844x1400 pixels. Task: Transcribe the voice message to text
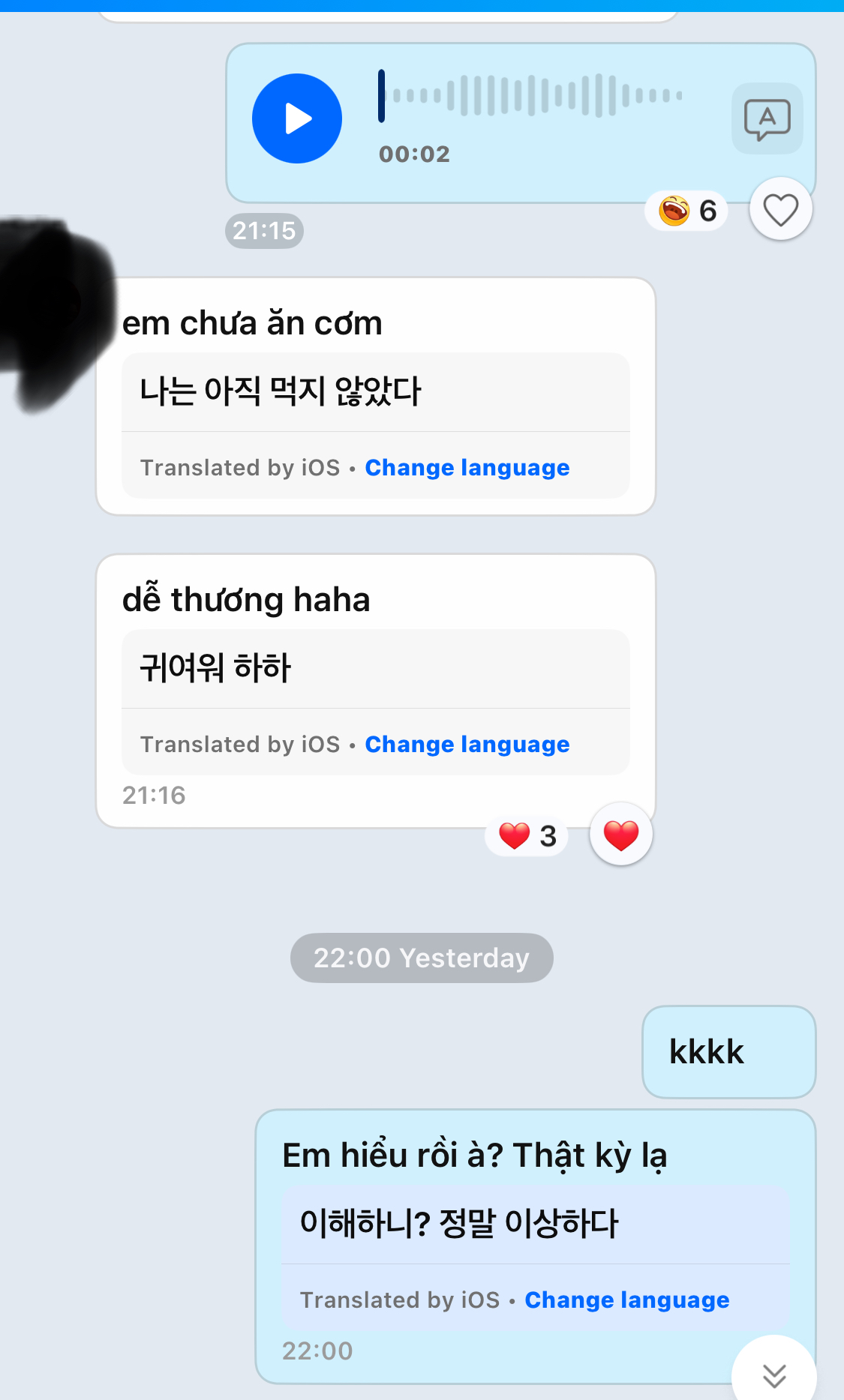coord(767,118)
